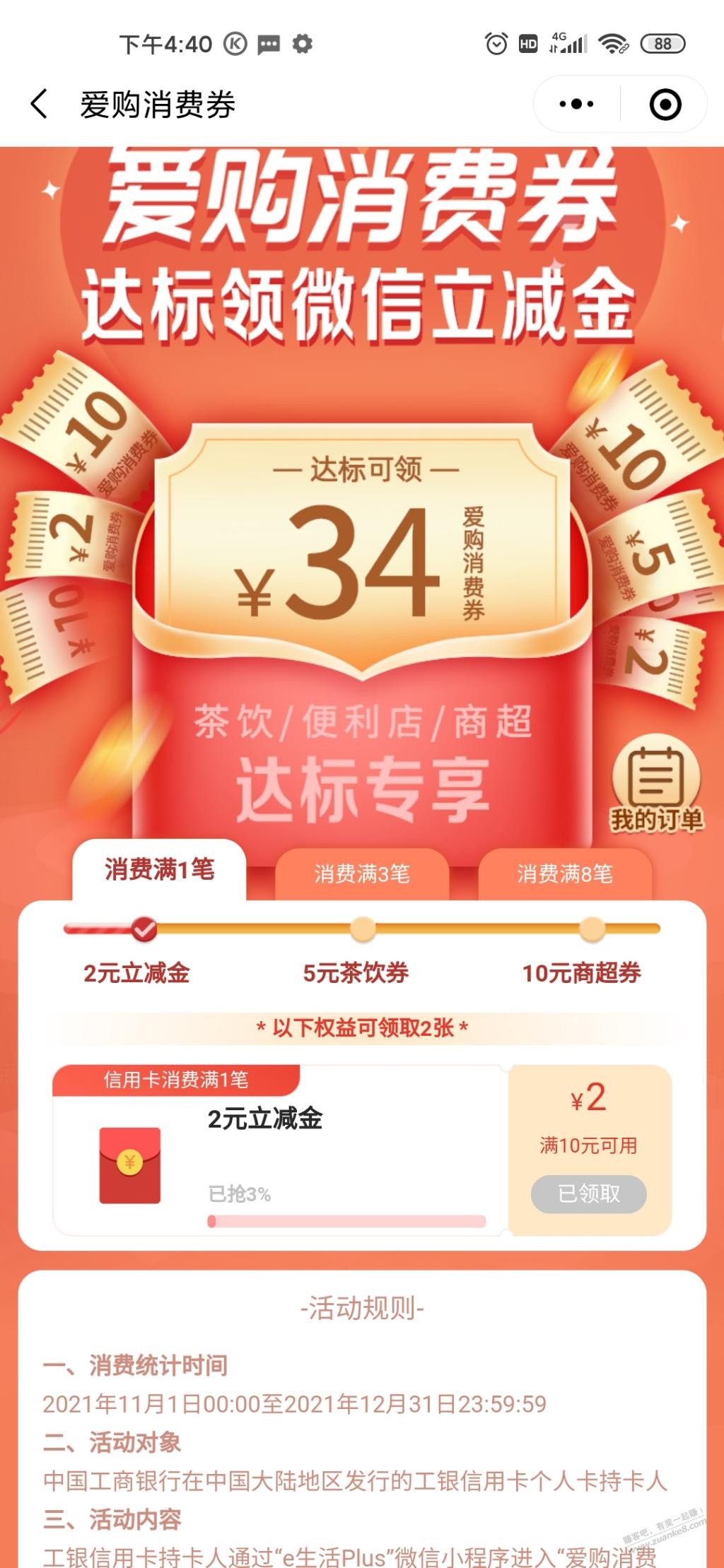Tap the 已领取 button on 2元立减金
The height and width of the screenshot is (1568, 724).
588,1193
